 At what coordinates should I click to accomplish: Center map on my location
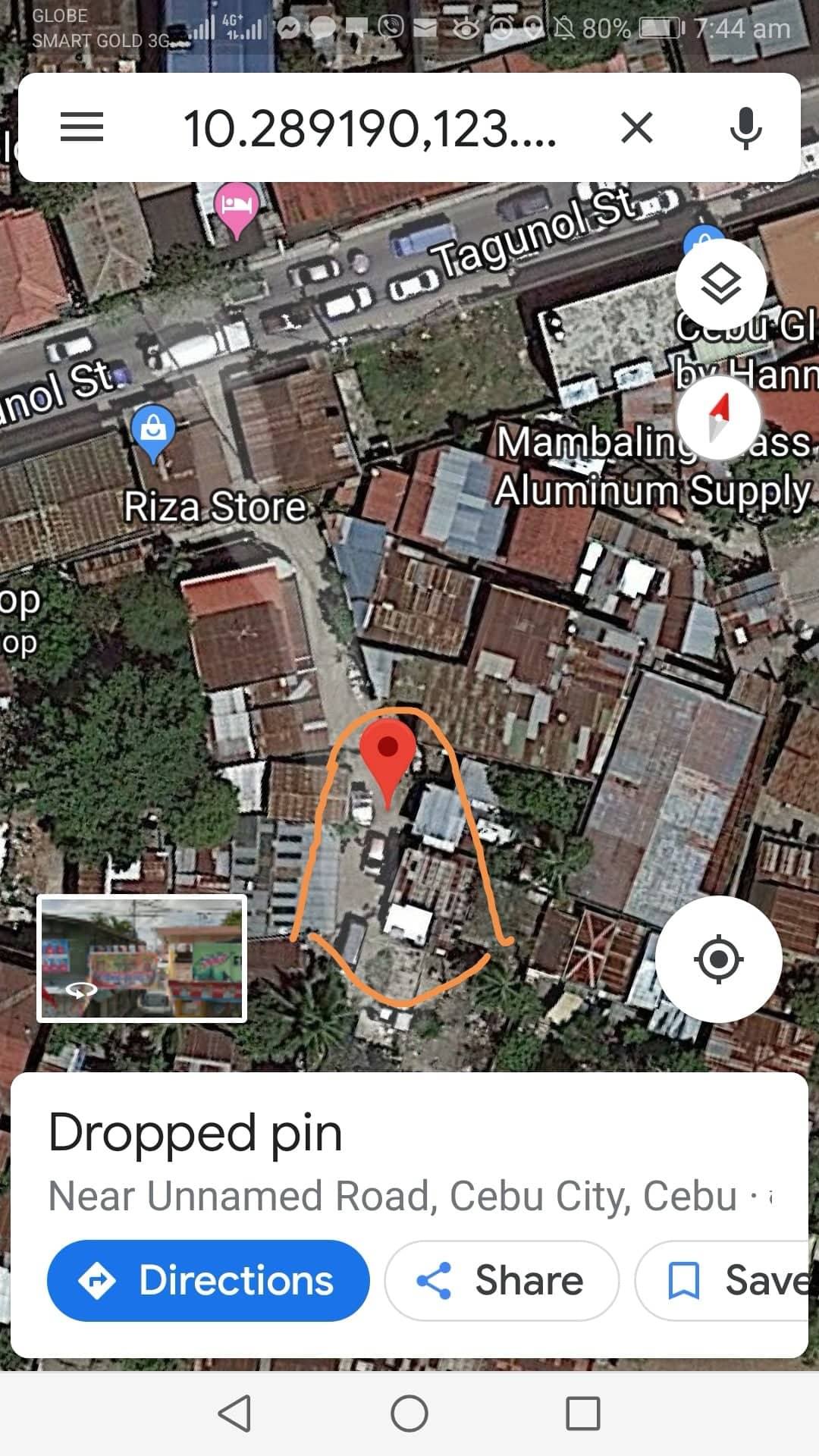pyautogui.click(x=718, y=959)
